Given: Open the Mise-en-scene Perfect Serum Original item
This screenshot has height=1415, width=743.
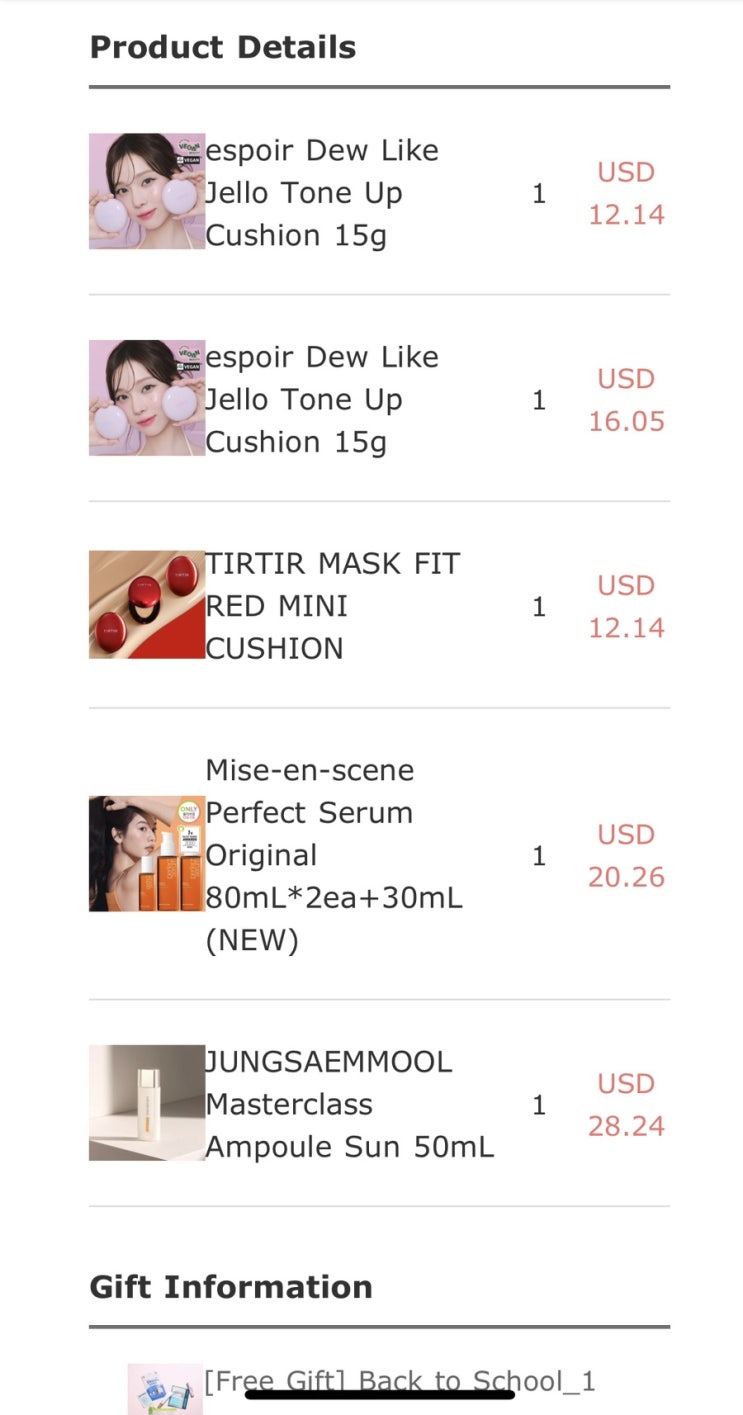Looking at the screenshot, I should coord(333,855).
